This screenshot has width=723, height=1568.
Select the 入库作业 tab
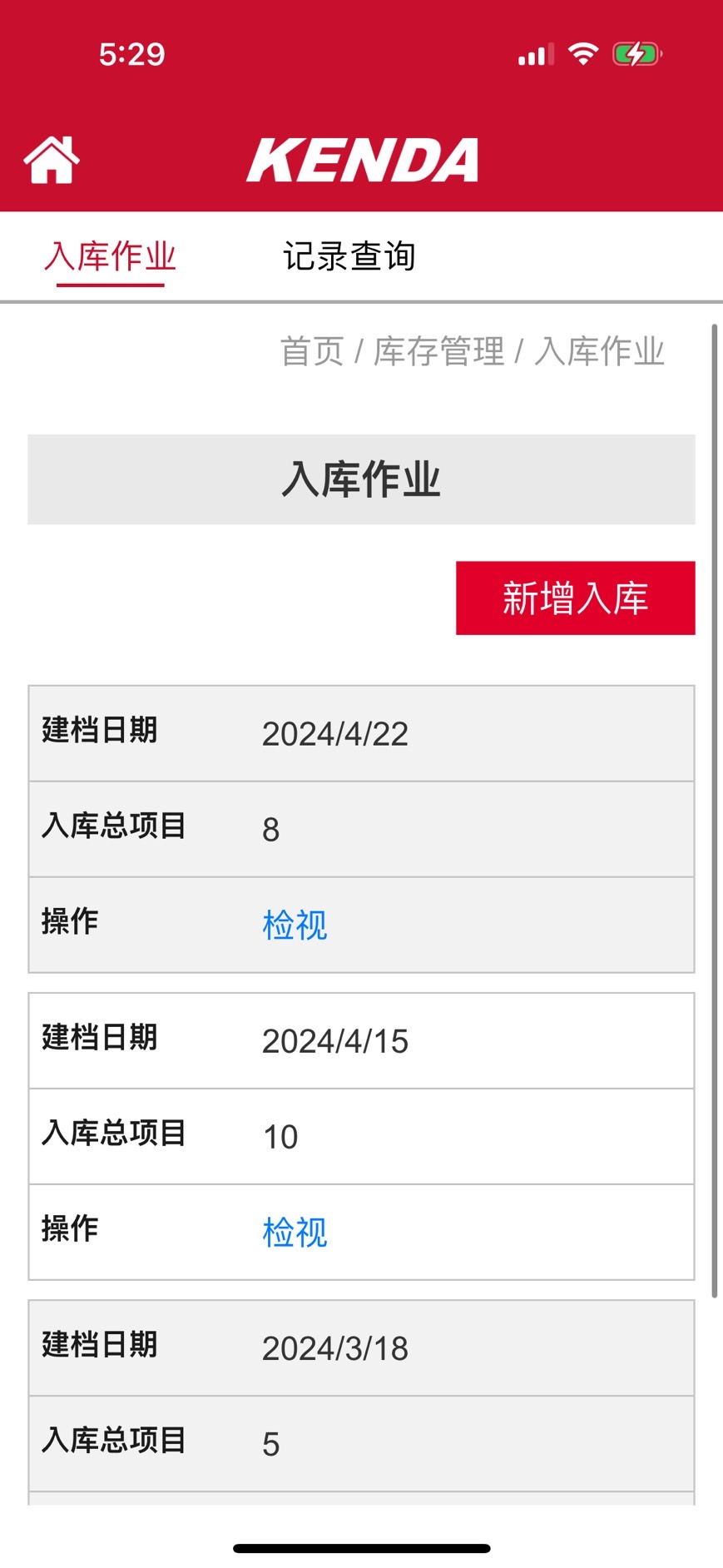[110, 256]
